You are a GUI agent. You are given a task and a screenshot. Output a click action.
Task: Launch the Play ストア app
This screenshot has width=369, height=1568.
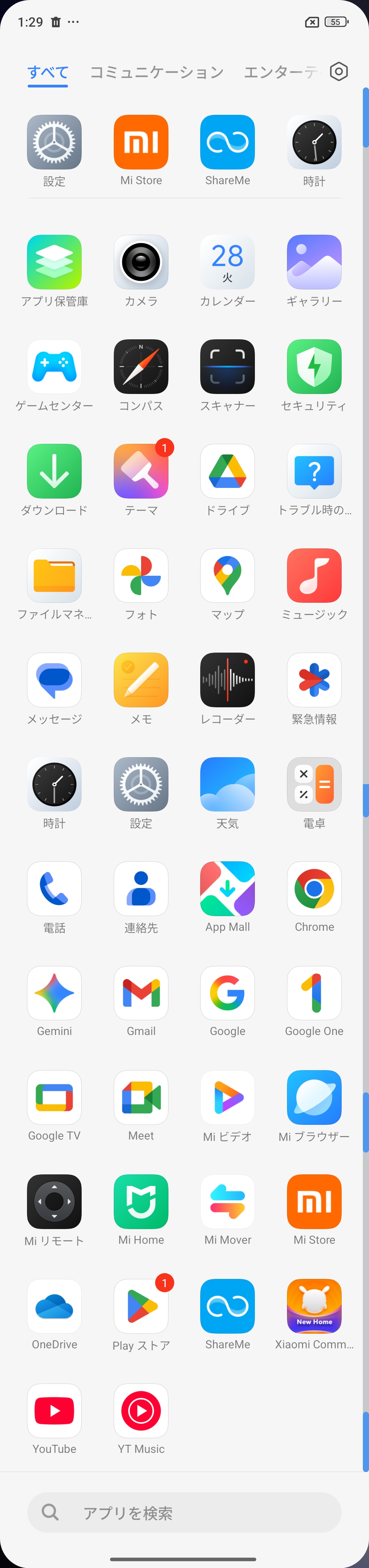(x=141, y=1306)
